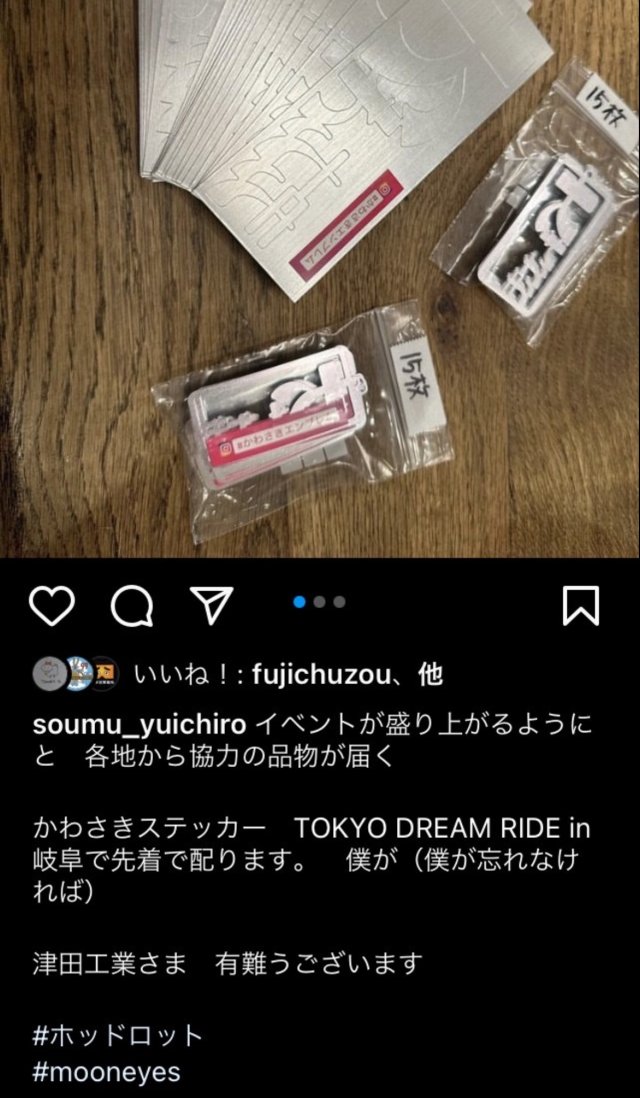Open the #mooneyes hashtag
Screen dimensions: 640x1098
click(106, 1072)
